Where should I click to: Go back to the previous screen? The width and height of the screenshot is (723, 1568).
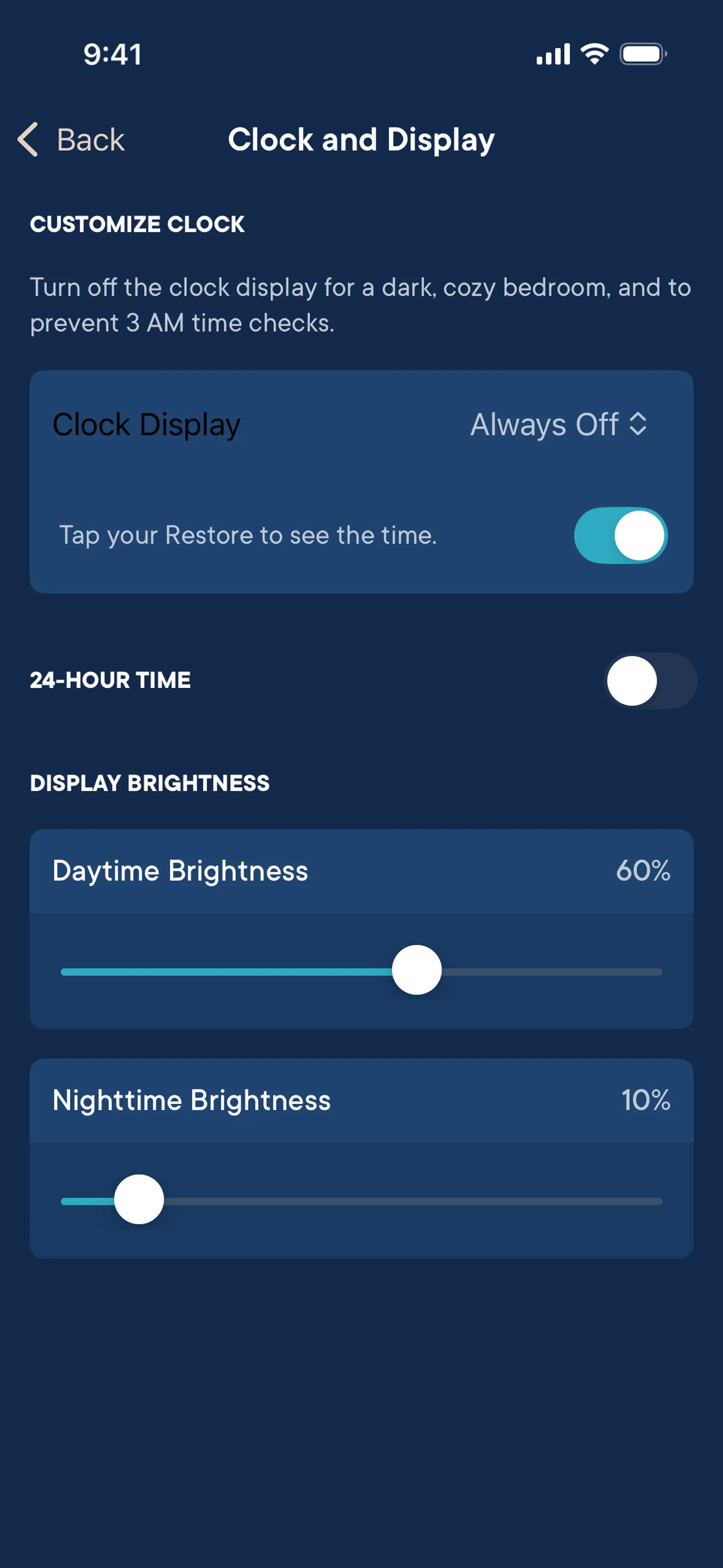point(72,139)
